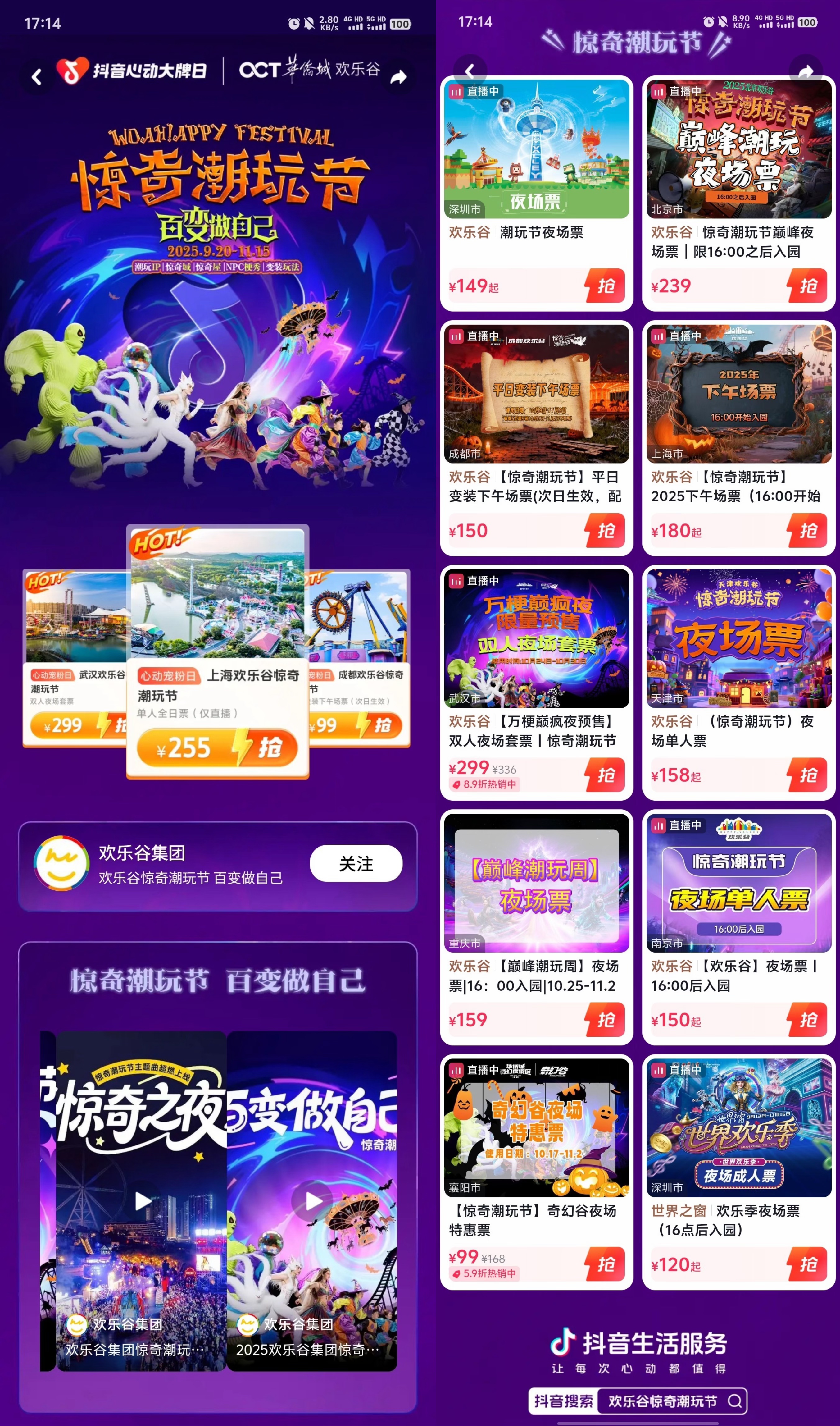The height and width of the screenshot is (1426, 840).
Task: Search 欢乐谷惊奇潮玩节 in 抖音搜索
Action: pos(672,1401)
